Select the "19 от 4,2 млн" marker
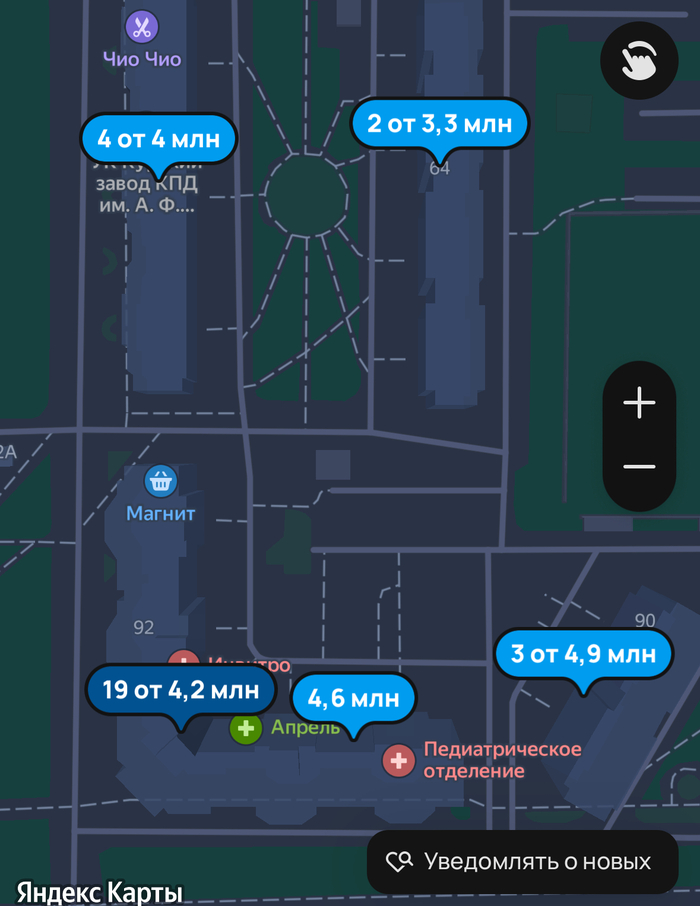The height and width of the screenshot is (906, 700). pos(181,690)
